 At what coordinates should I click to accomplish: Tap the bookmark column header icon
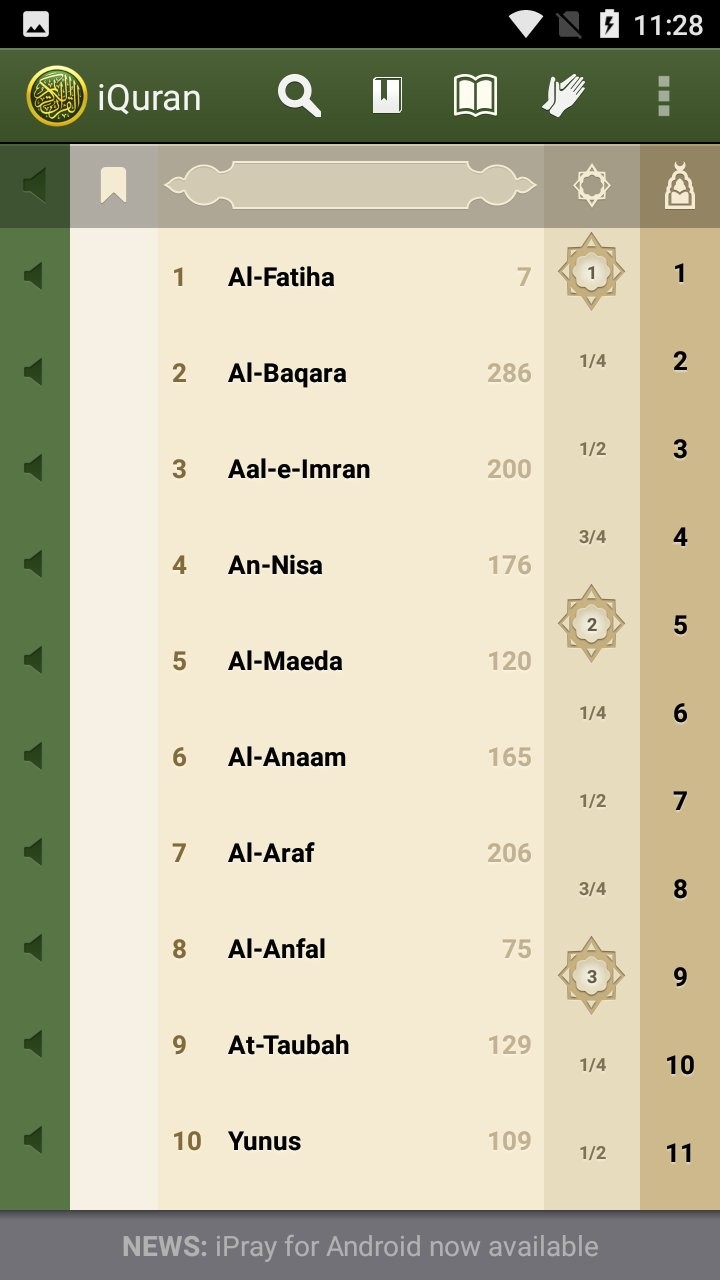(113, 186)
